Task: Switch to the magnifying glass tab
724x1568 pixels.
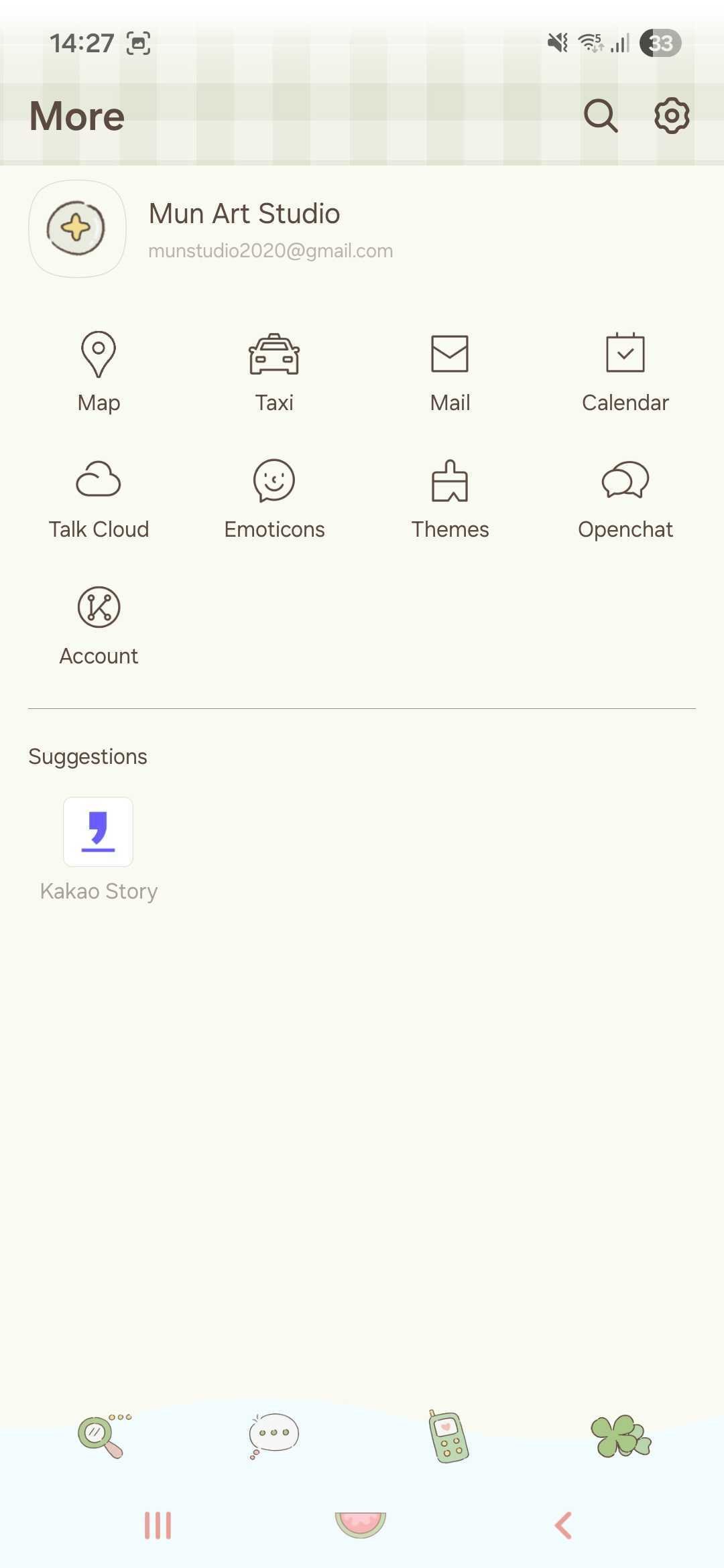Action: point(102,1435)
